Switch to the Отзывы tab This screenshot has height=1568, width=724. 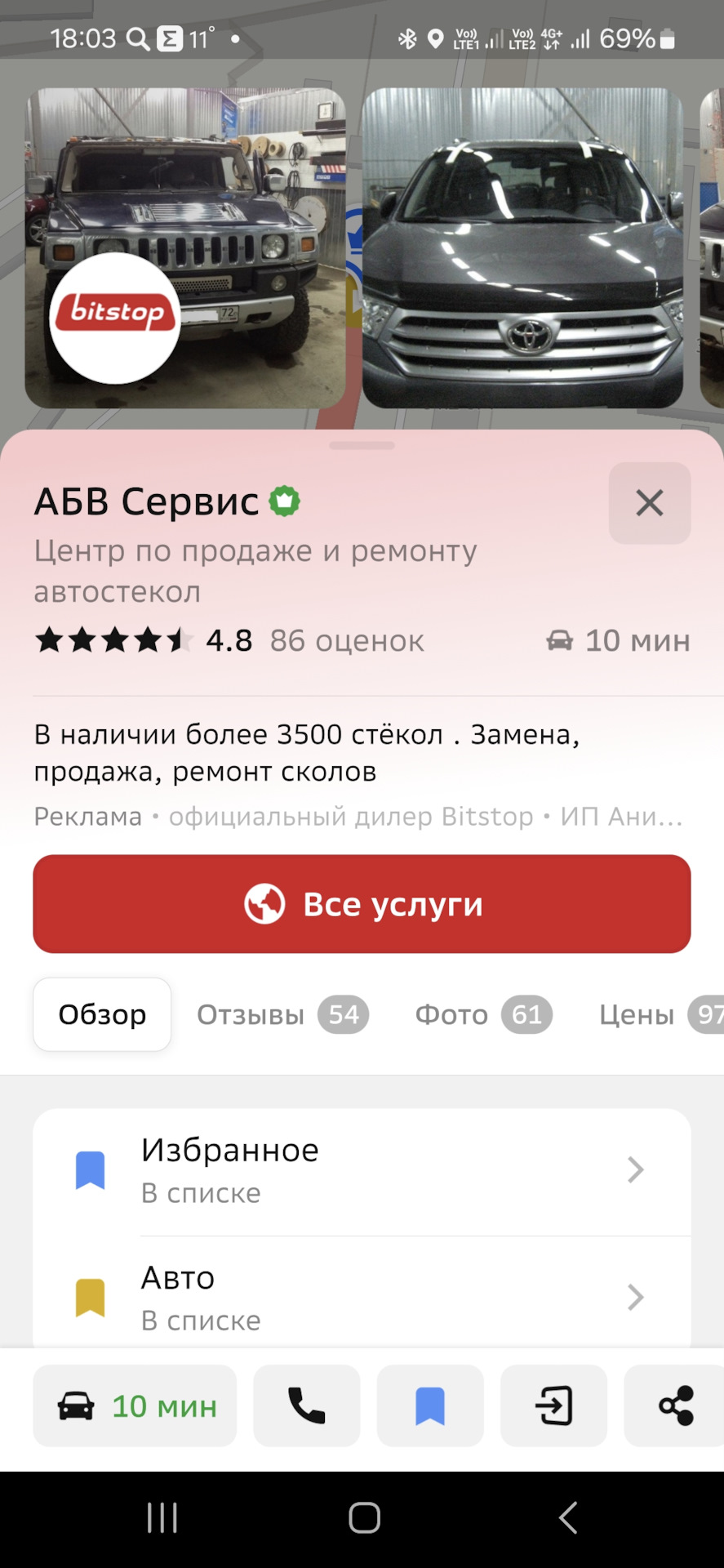point(282,1015)
